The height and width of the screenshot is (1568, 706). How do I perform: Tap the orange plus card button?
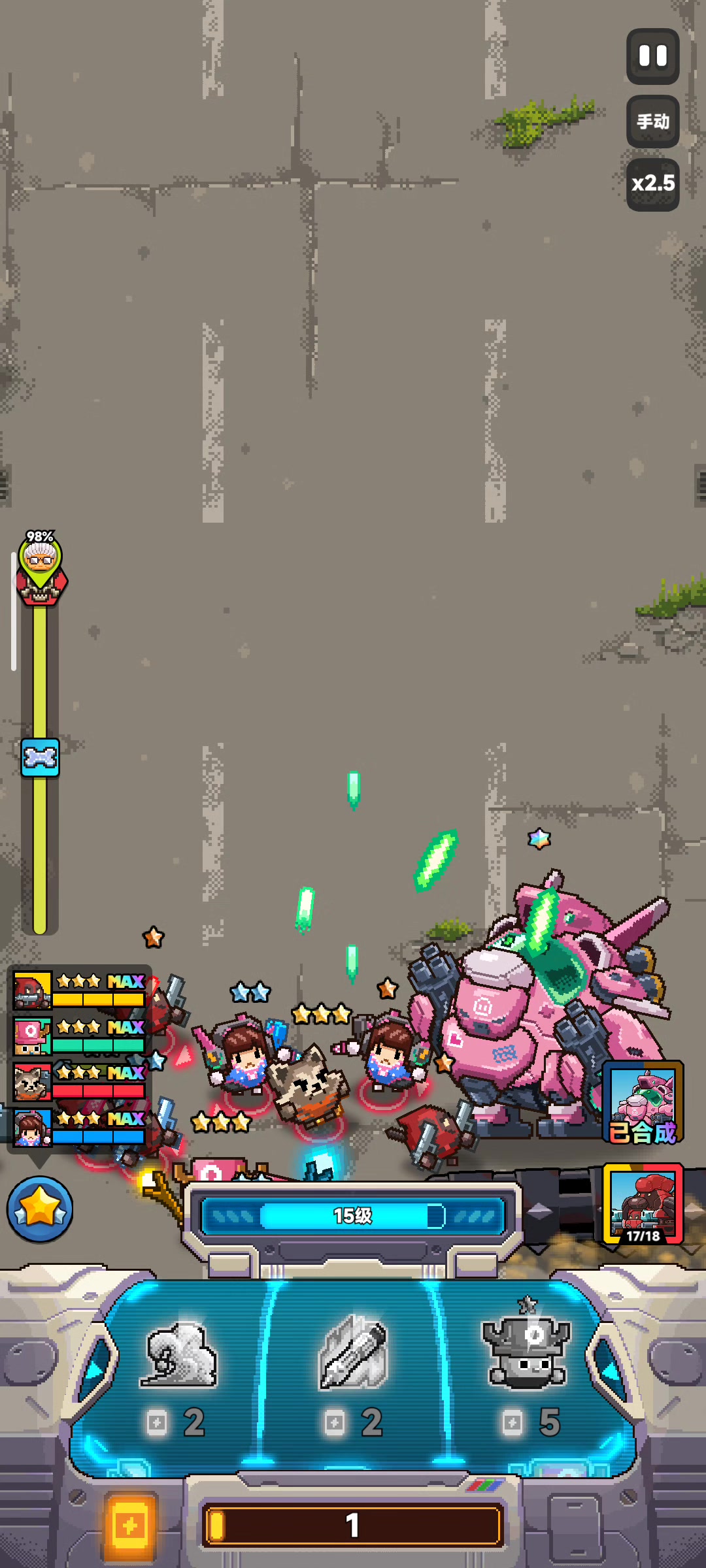pos(130,1526)
